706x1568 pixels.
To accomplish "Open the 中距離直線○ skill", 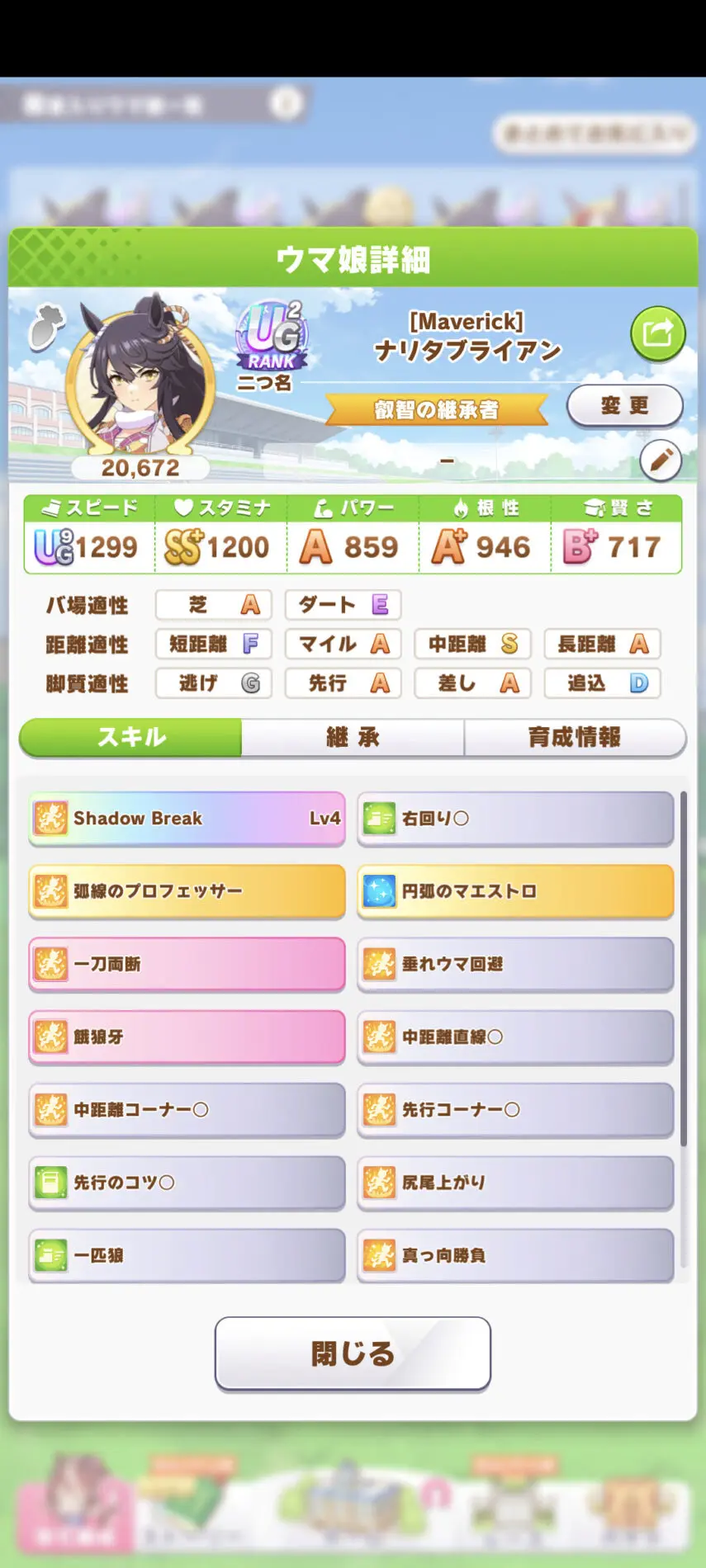I will [x=515, y=1037].
